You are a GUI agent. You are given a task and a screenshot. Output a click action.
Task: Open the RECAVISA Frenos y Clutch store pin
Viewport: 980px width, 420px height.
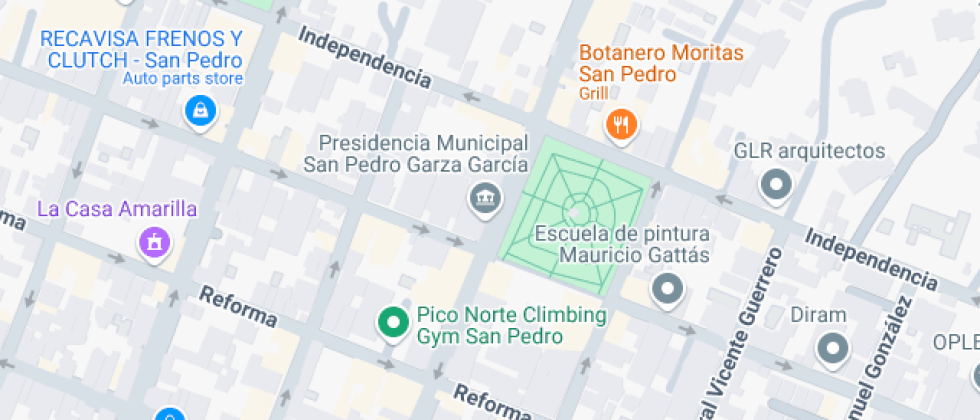[200, 112]
